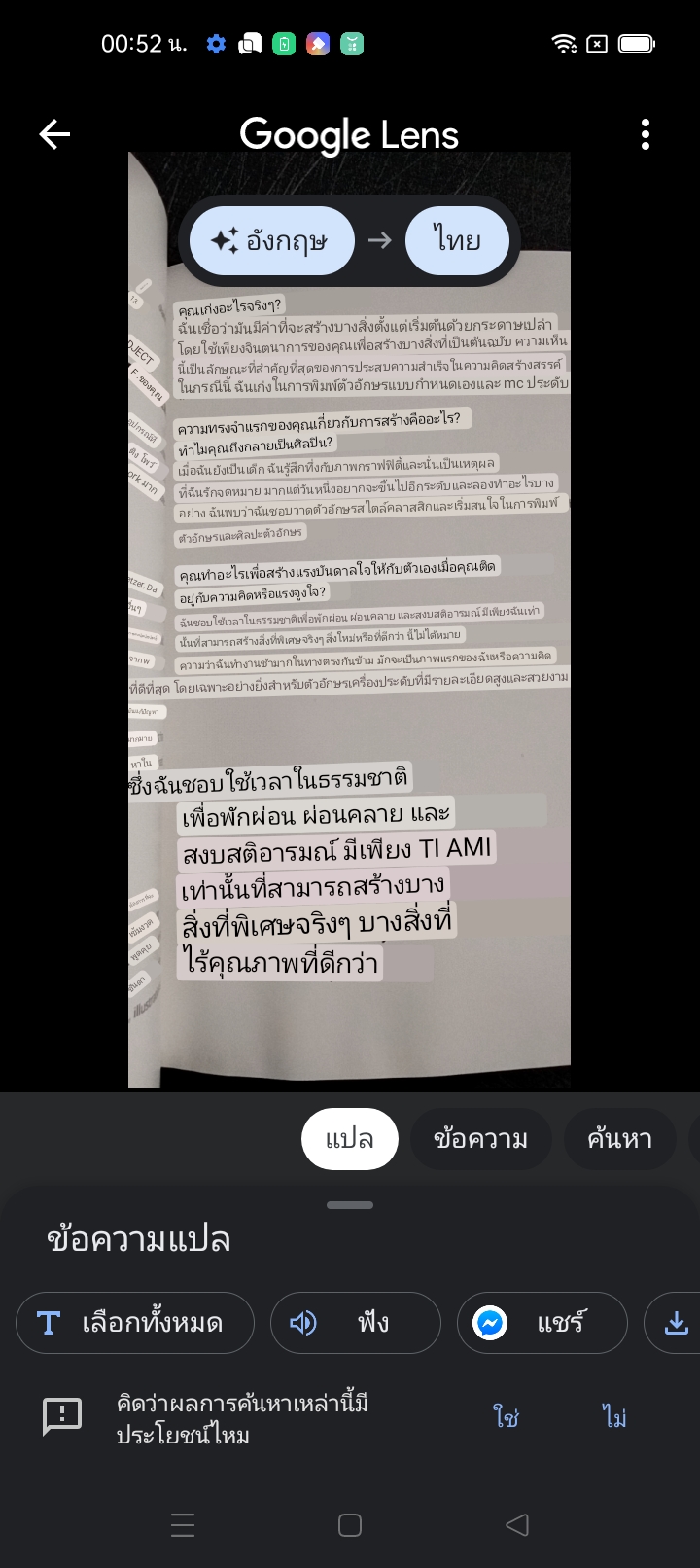Share translation via แชร์ Messenger chip
Viewport: 700px width, 1568px height.
click(x=542, y=1323)
